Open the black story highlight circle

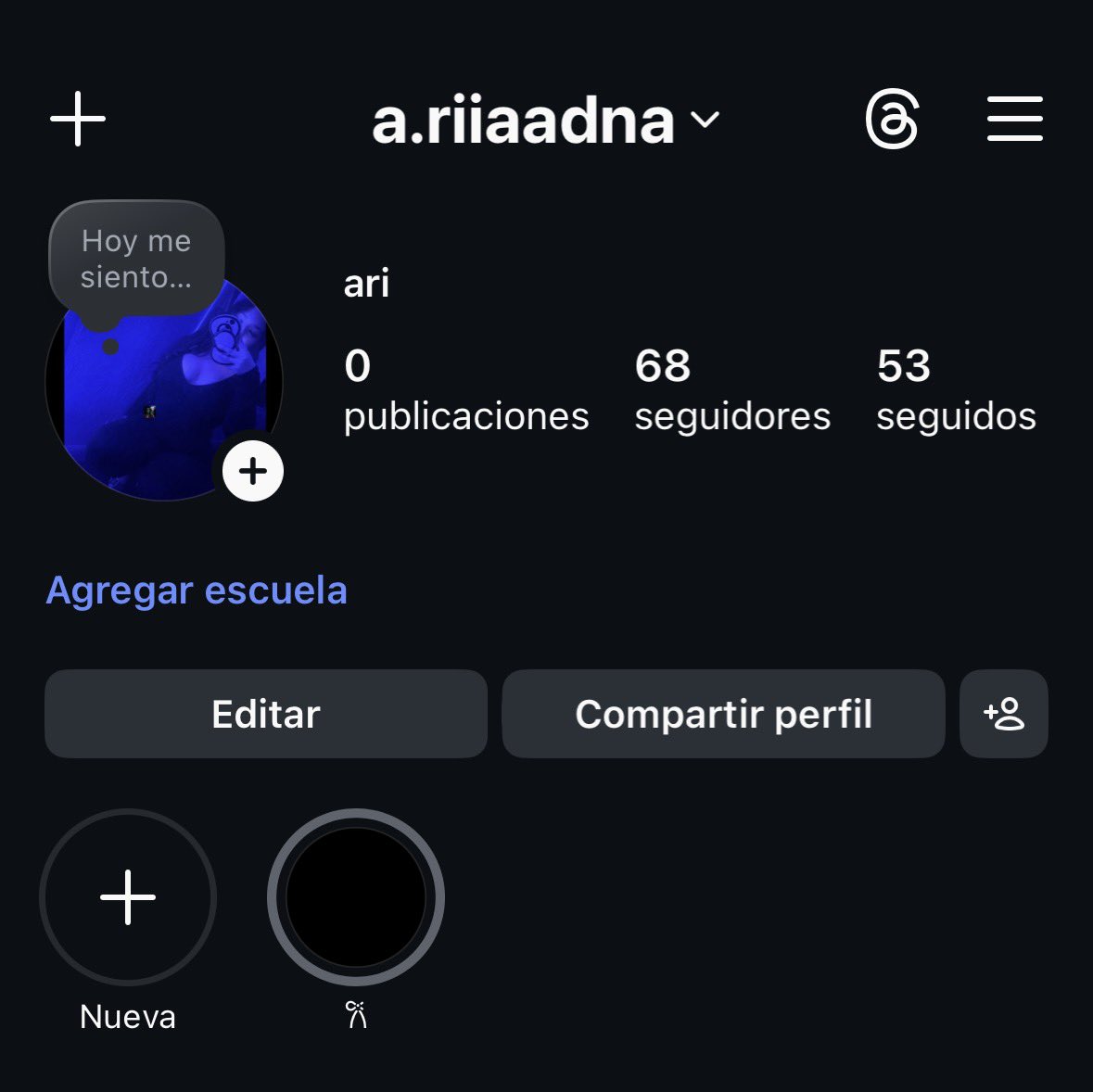[x=356, y=897]
